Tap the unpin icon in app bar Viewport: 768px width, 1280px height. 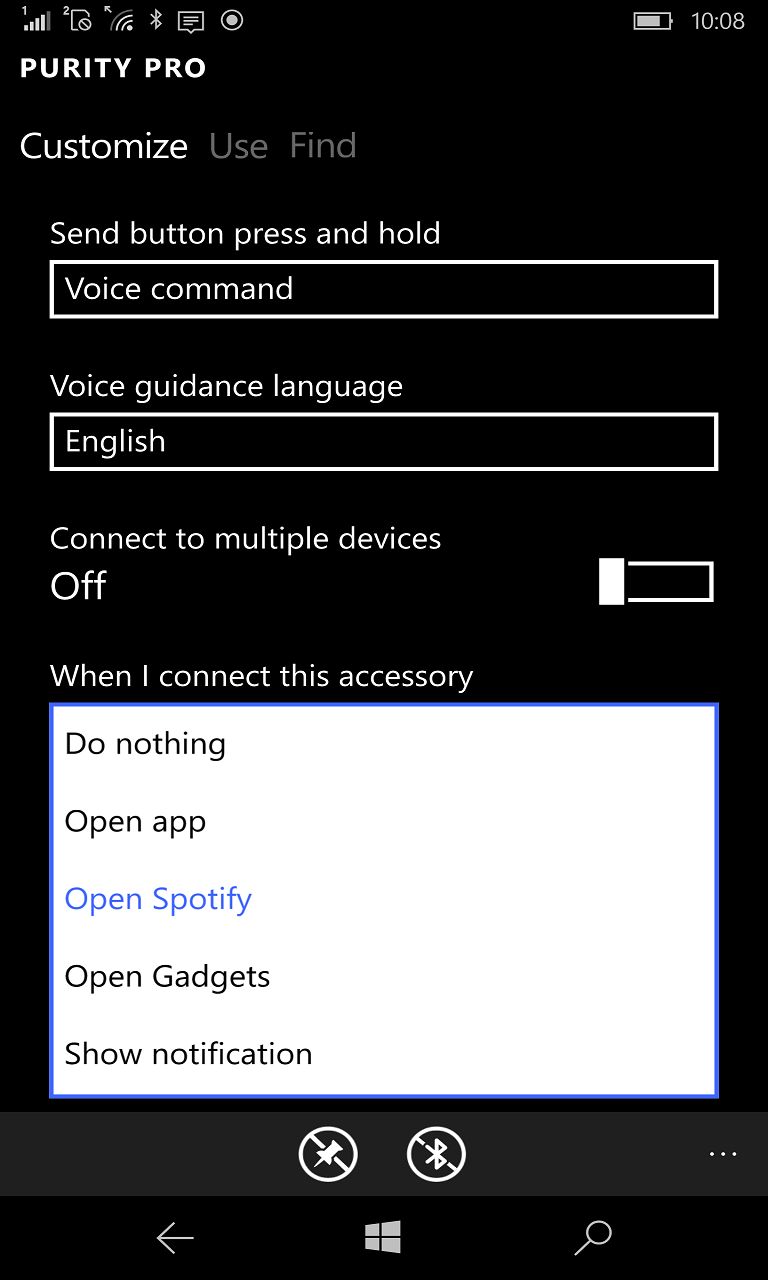(x=328, y=1154)
